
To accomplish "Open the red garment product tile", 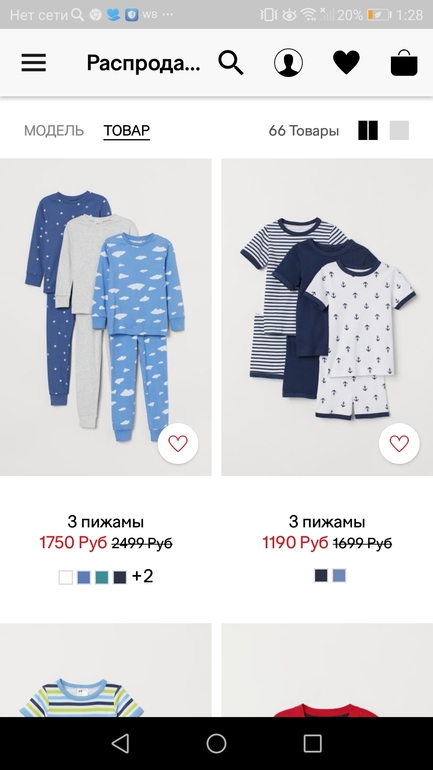I will coord(327,670).
